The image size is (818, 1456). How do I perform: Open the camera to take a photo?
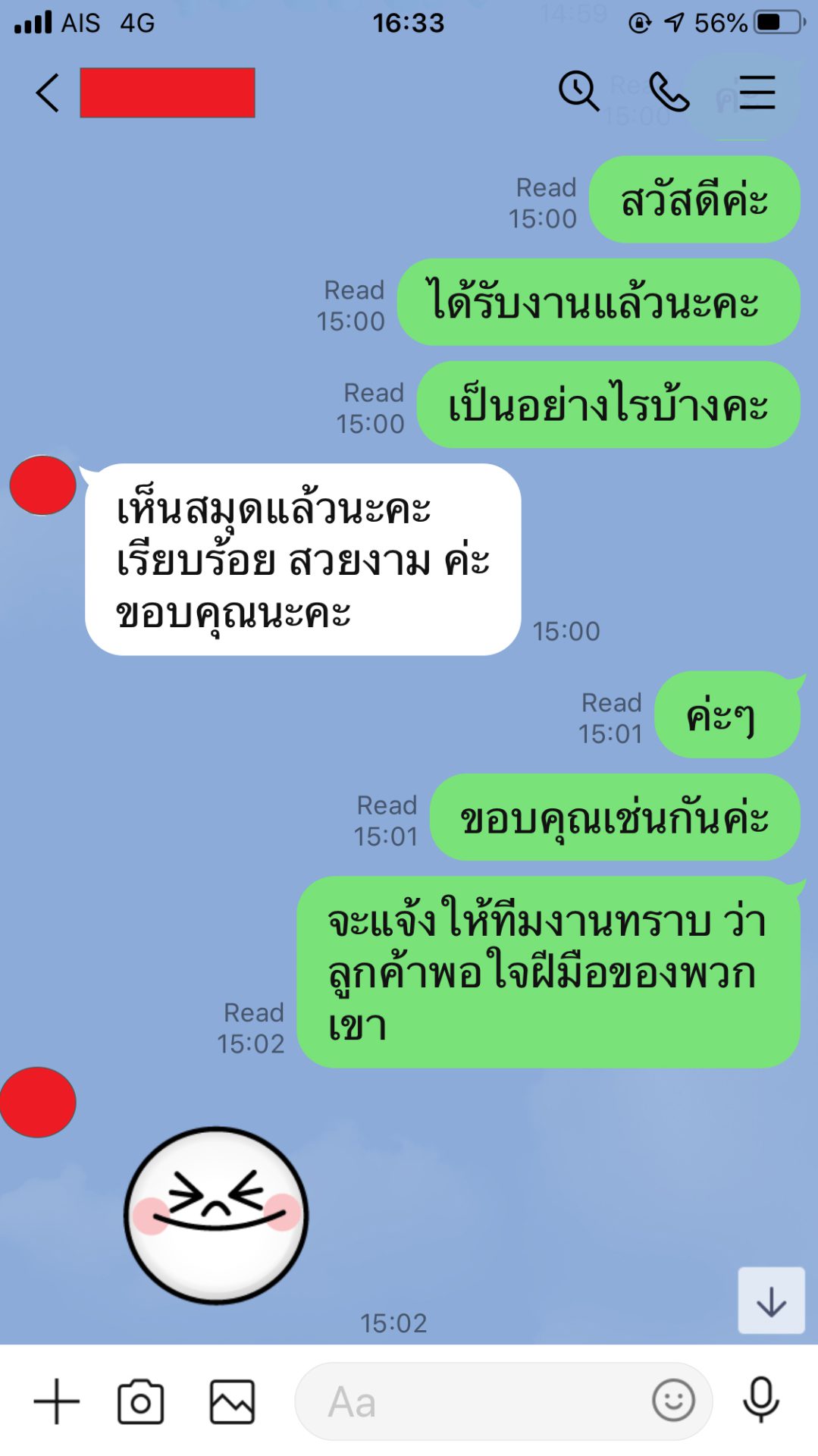tap(140, 1402)
